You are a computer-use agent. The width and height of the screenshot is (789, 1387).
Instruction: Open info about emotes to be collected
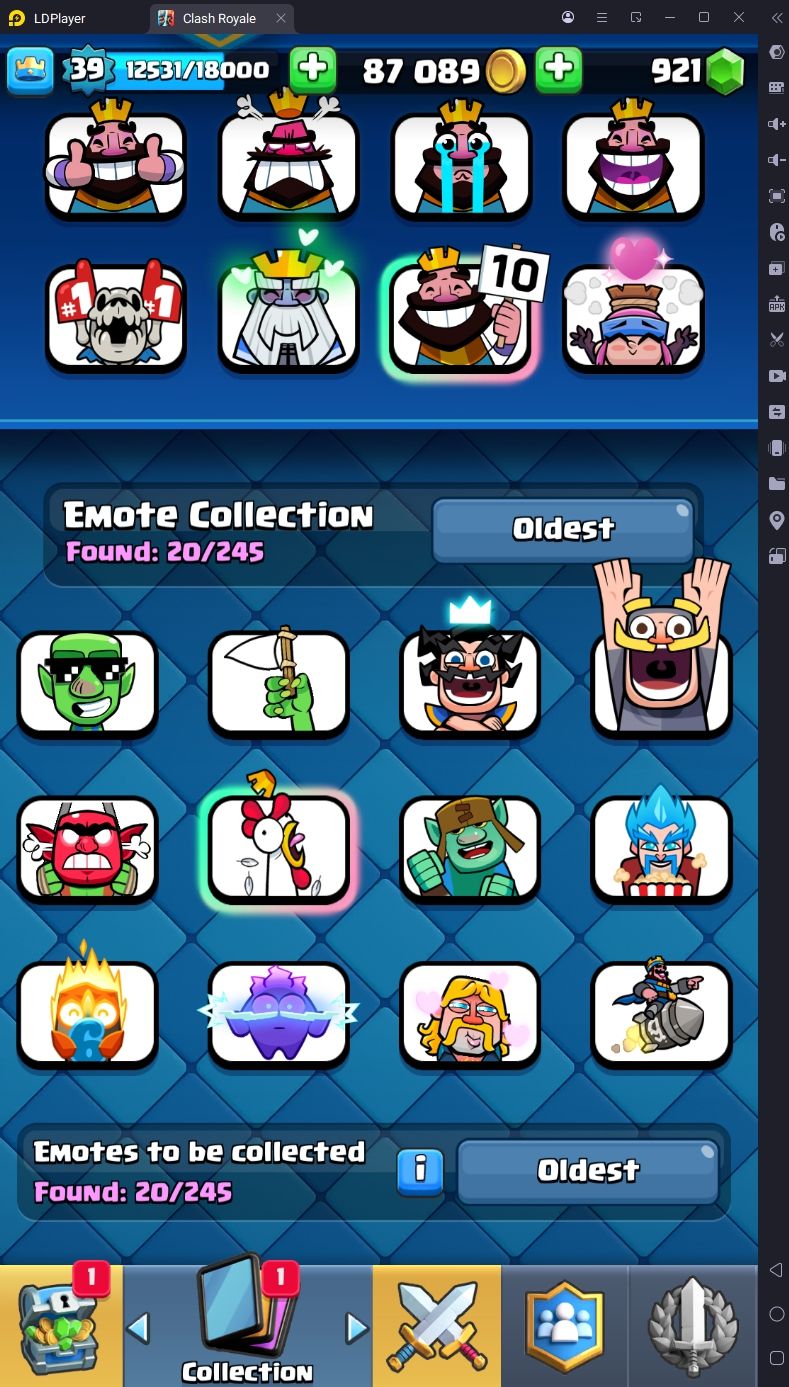pyautogui.click(x=420, y=1170)
